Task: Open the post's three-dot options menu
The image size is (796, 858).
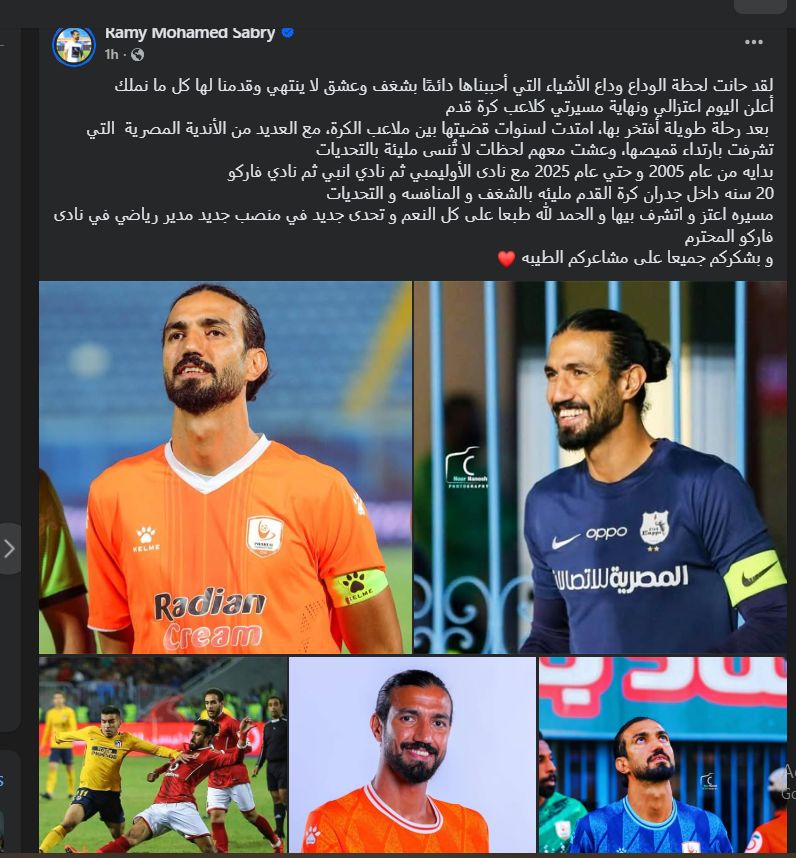Action: [x=753, y=42]
